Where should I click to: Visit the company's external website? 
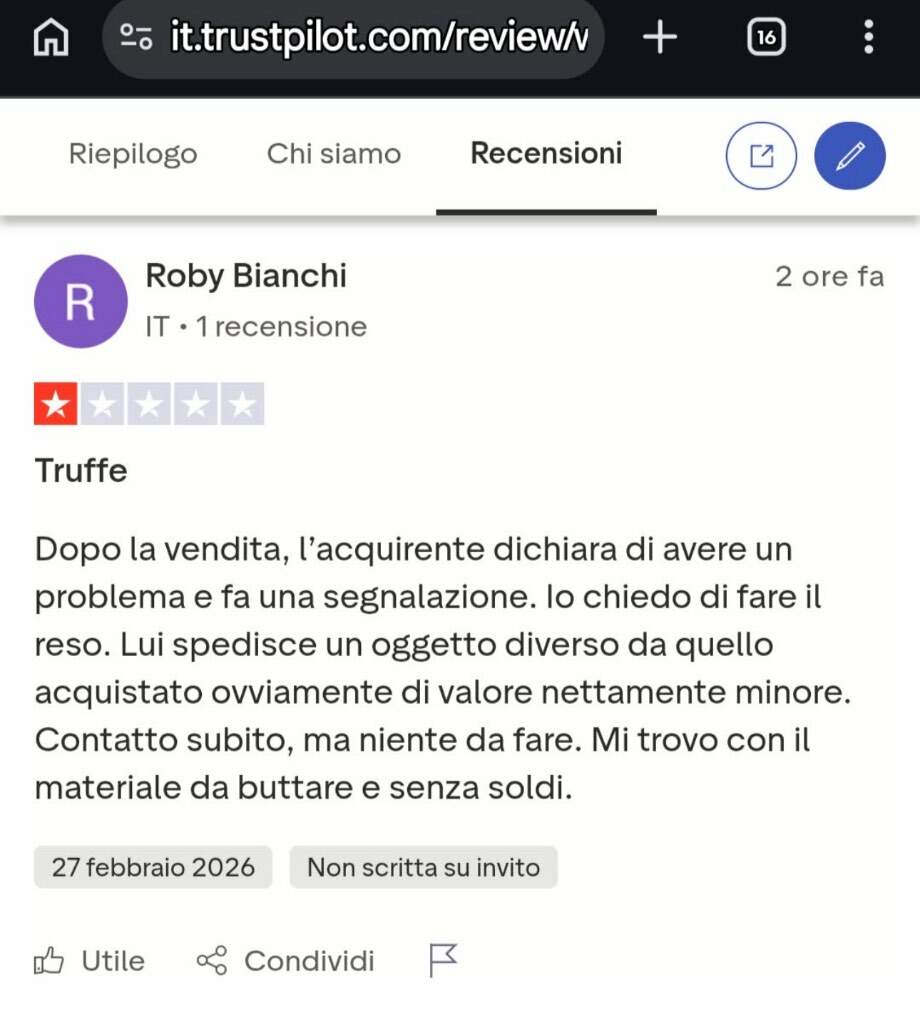[760, 155]
